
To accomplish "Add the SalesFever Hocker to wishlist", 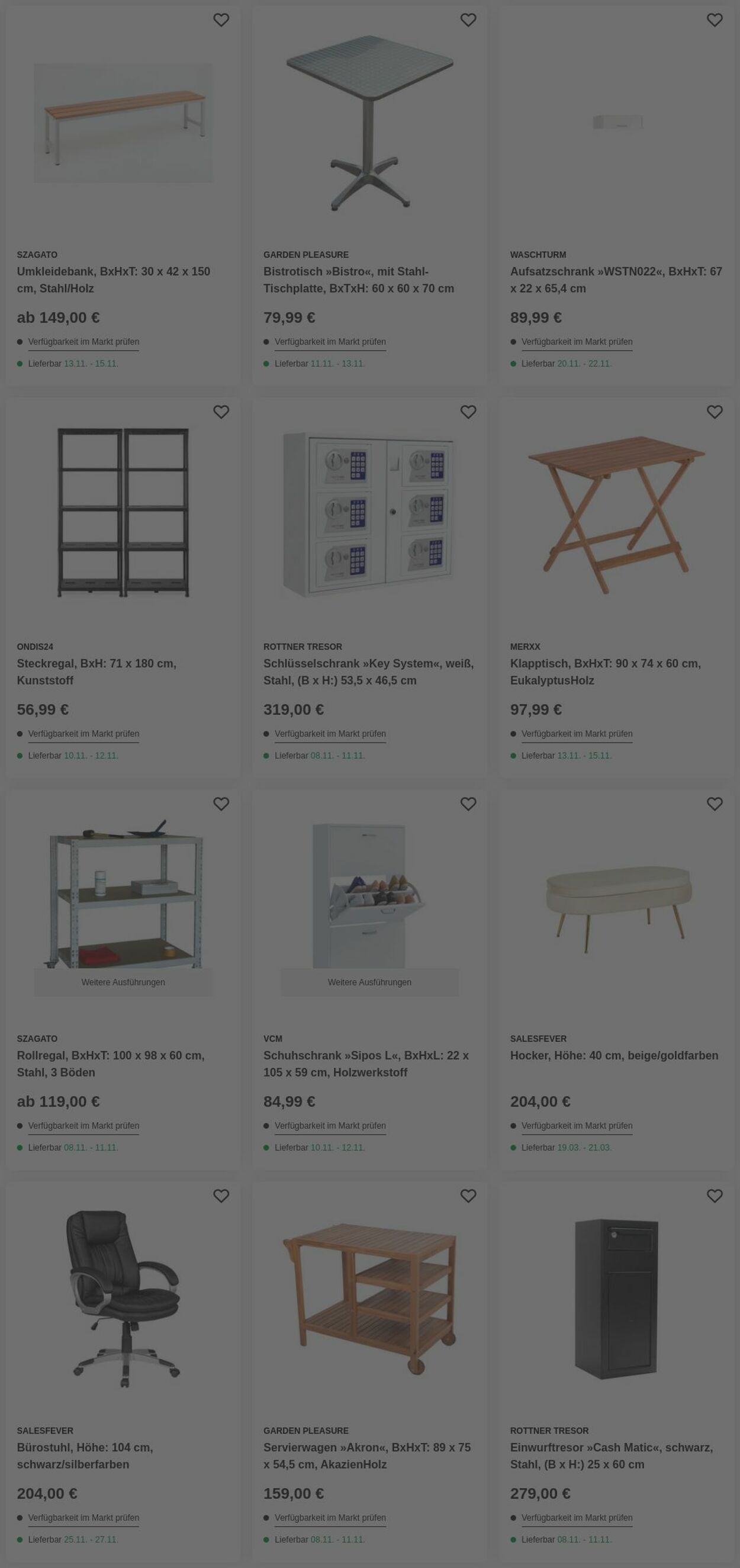I will click(714, 804).
